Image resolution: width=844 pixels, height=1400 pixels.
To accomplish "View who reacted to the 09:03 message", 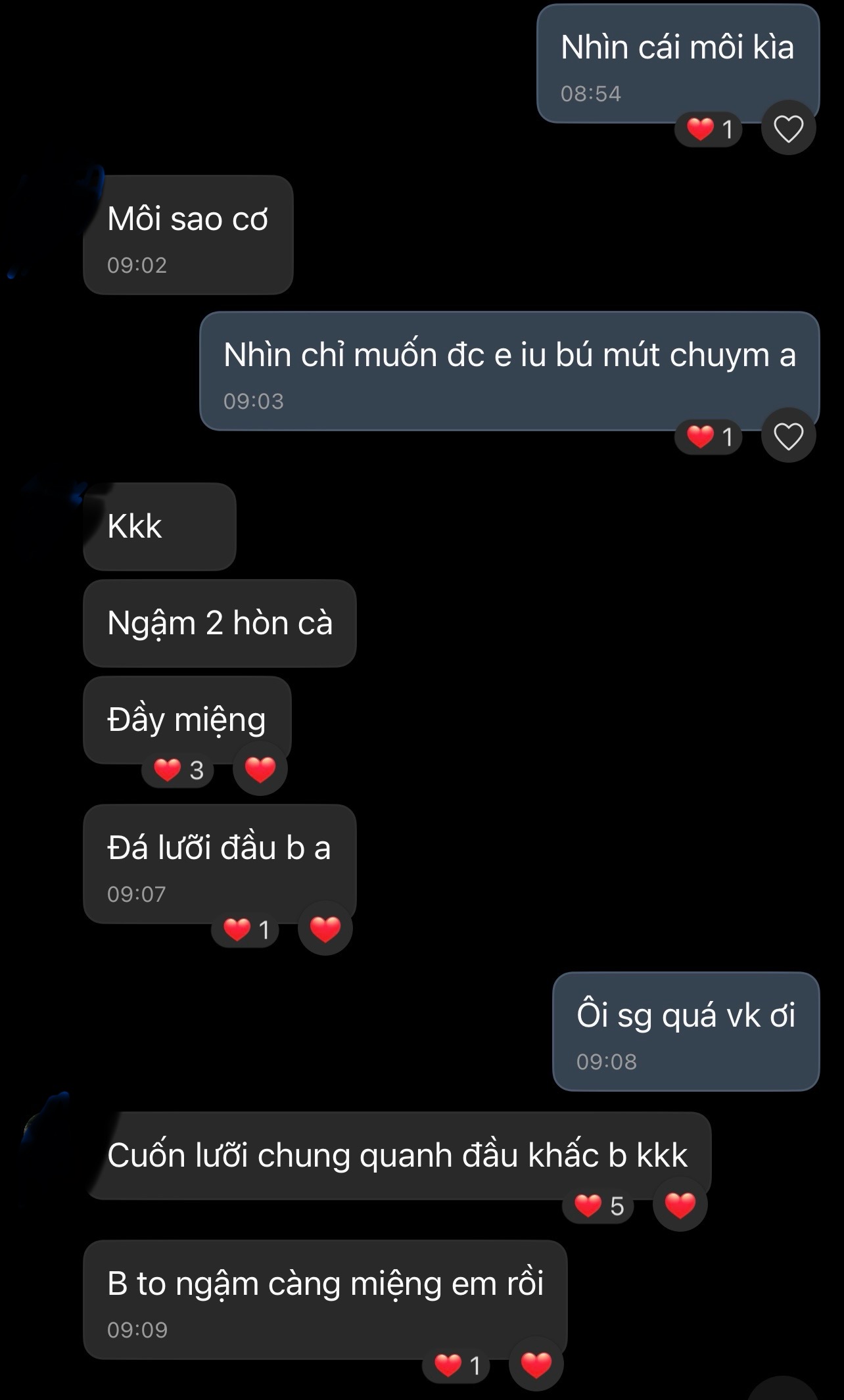I will 709,436.
